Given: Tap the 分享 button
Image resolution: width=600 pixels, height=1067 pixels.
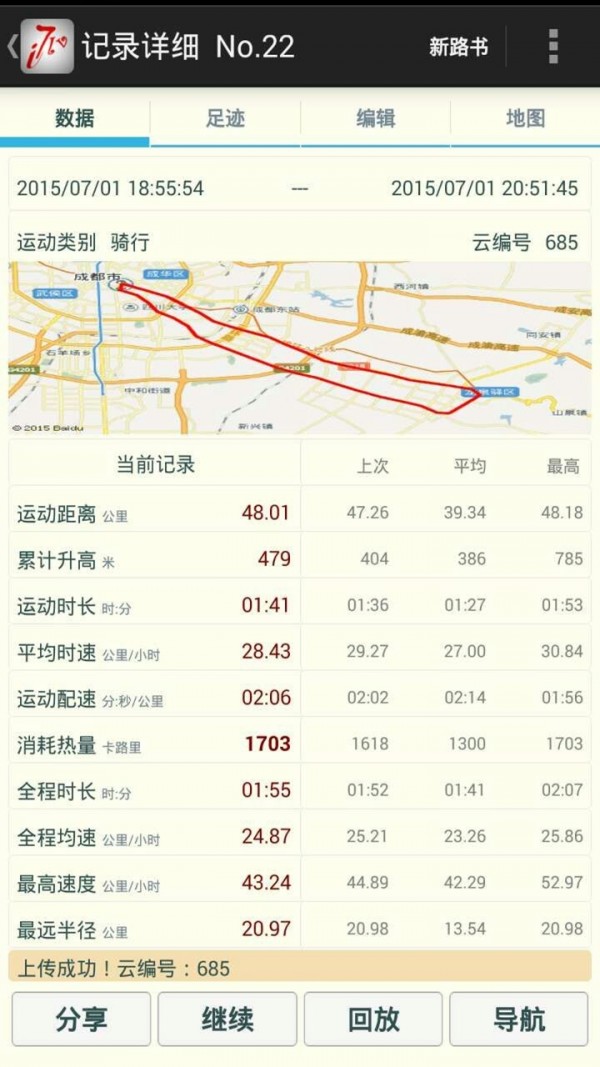Looking at the screenshot, I should pyautogui.click(x=81, y=1019).
